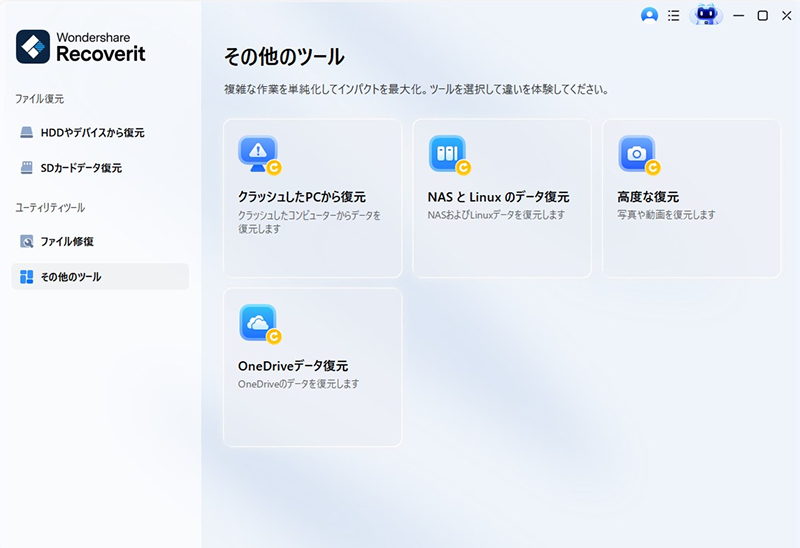Open the account profile icon

(650, 16)
